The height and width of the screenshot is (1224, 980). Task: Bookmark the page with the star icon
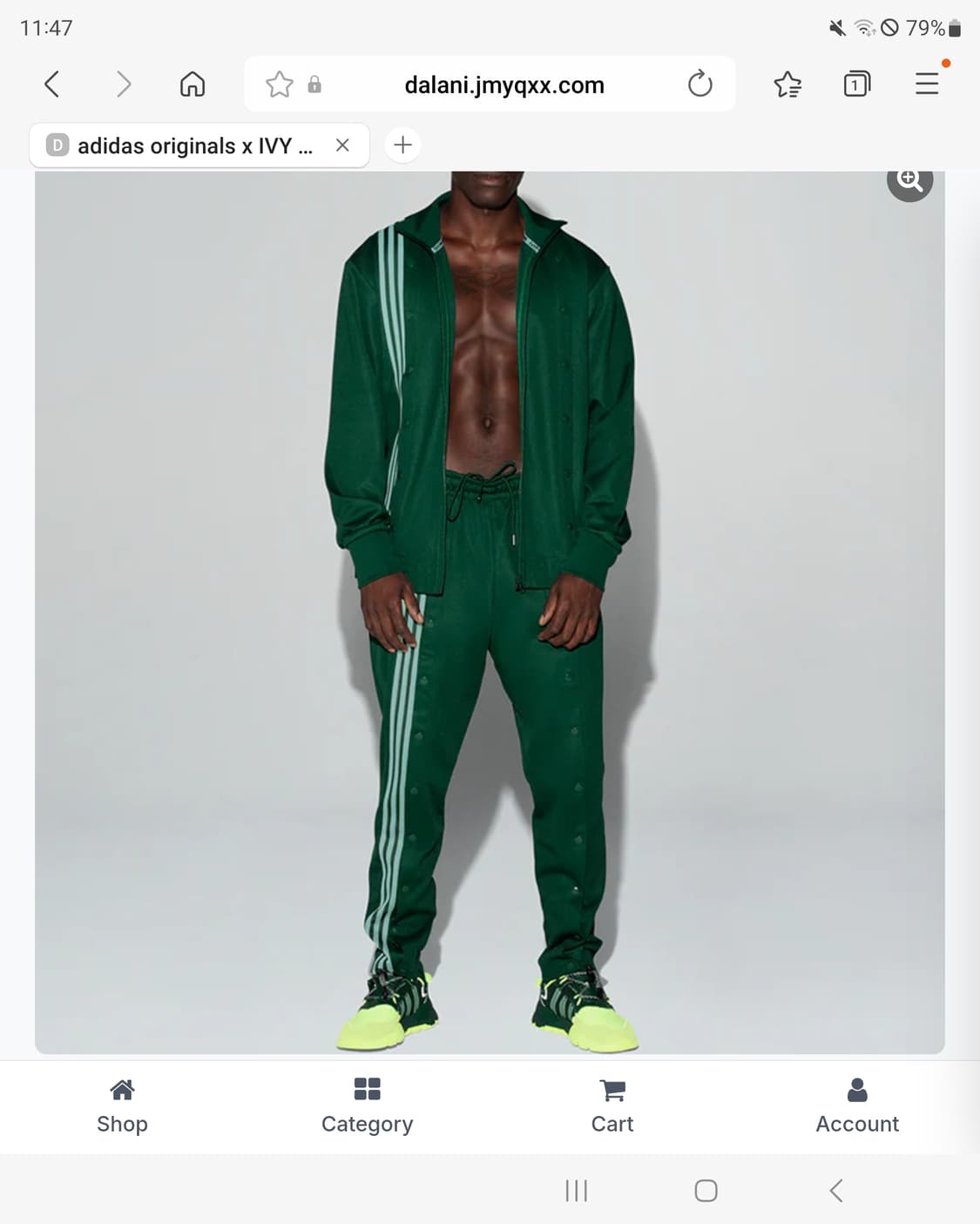[279, 85]
